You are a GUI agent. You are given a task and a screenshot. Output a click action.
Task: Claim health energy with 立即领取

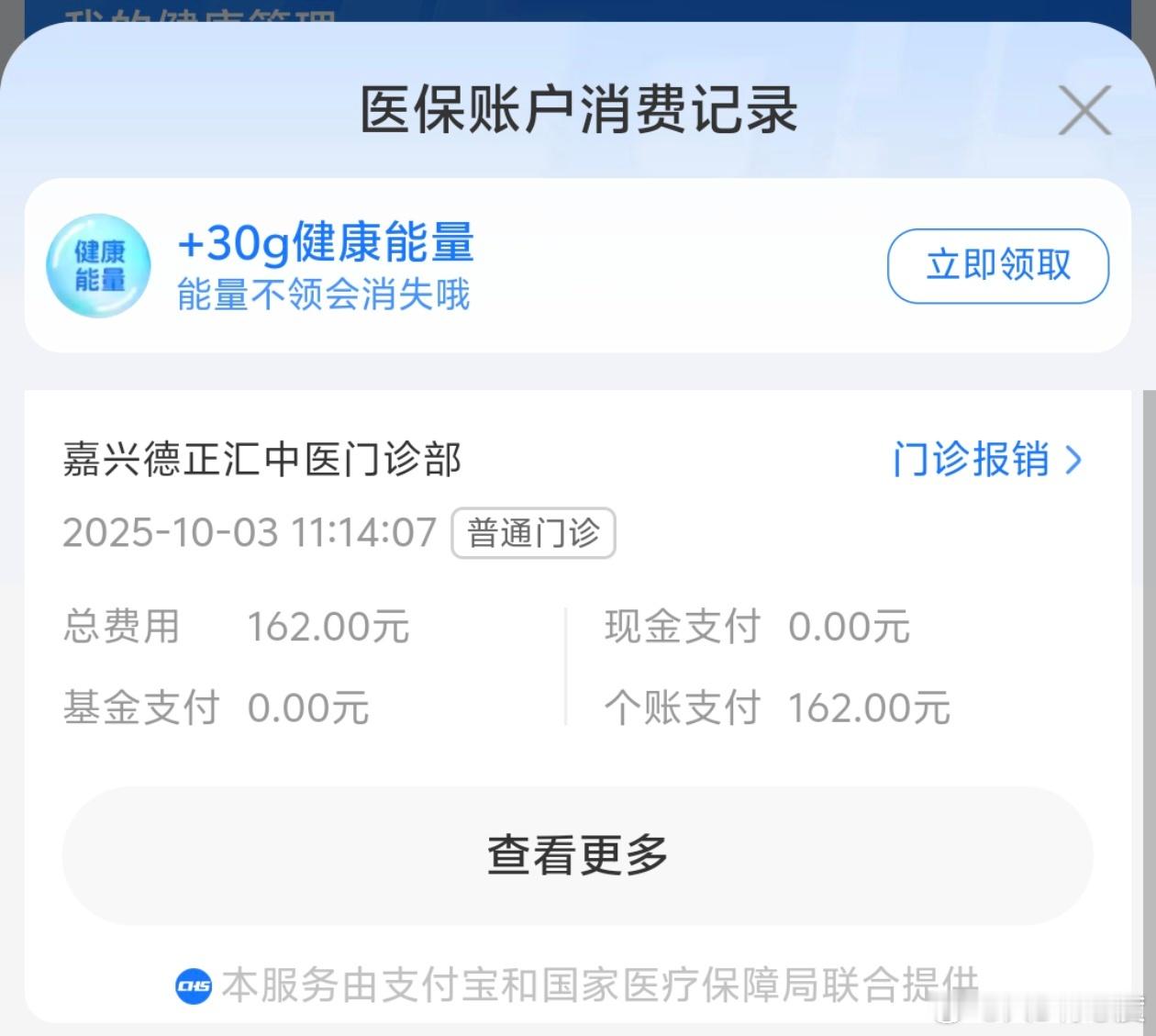tap(997, 266)
